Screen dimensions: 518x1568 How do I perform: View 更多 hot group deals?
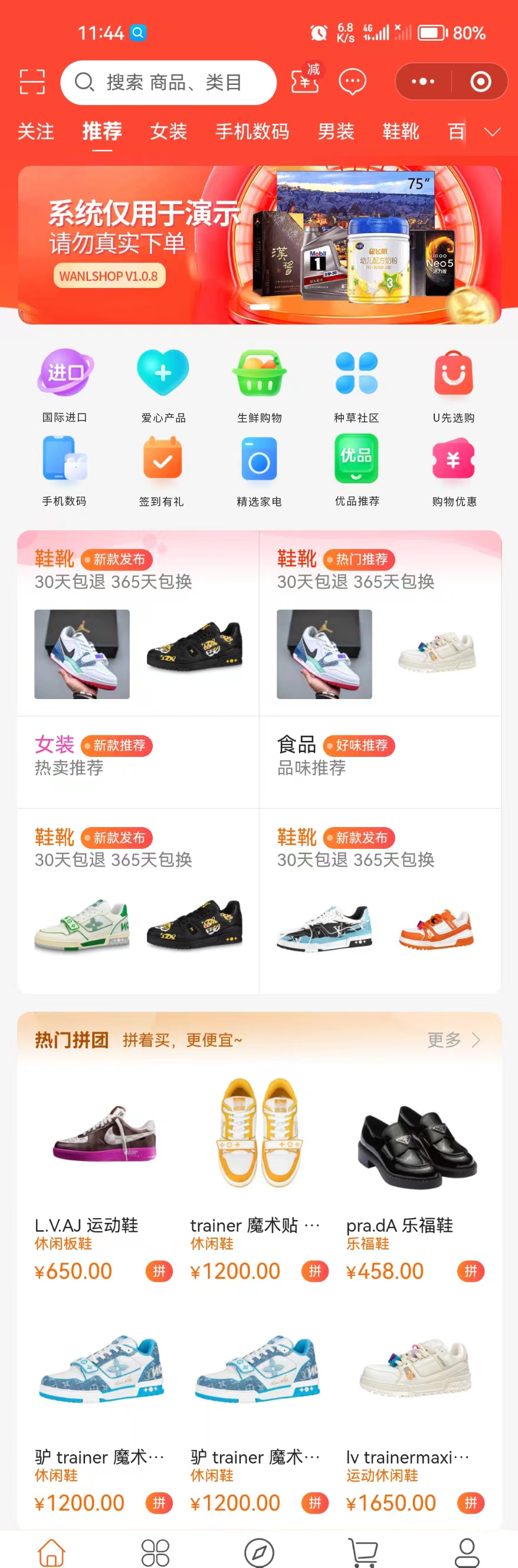(454, 1039)
